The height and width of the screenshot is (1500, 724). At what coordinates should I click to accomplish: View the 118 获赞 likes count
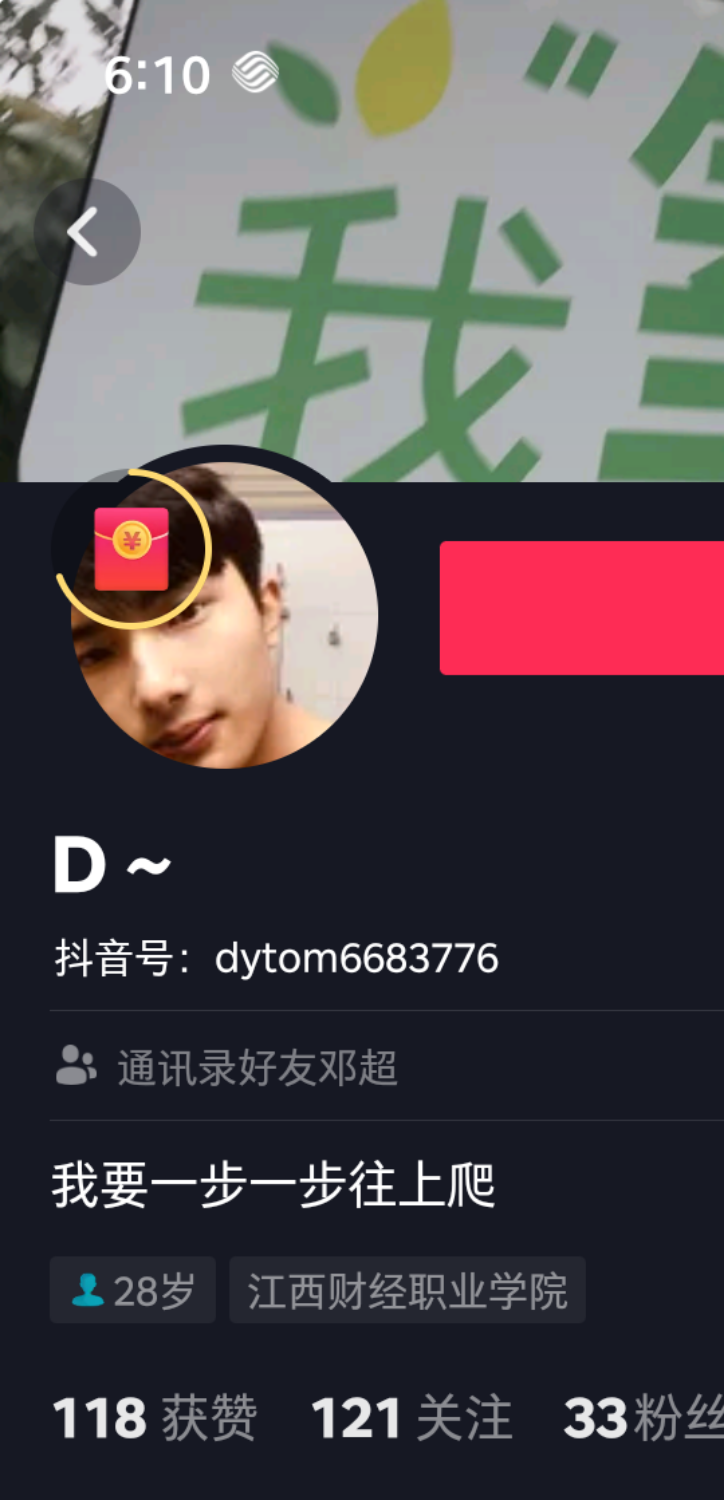(x=155, y=1418)
